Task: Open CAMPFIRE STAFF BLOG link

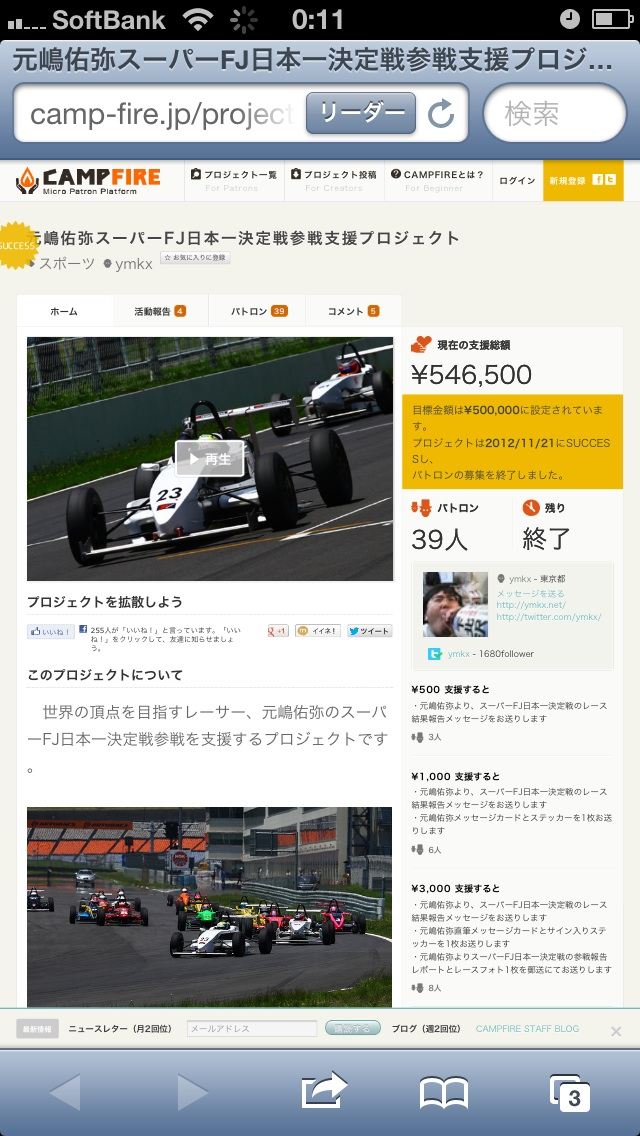Action: [528, 1029]
